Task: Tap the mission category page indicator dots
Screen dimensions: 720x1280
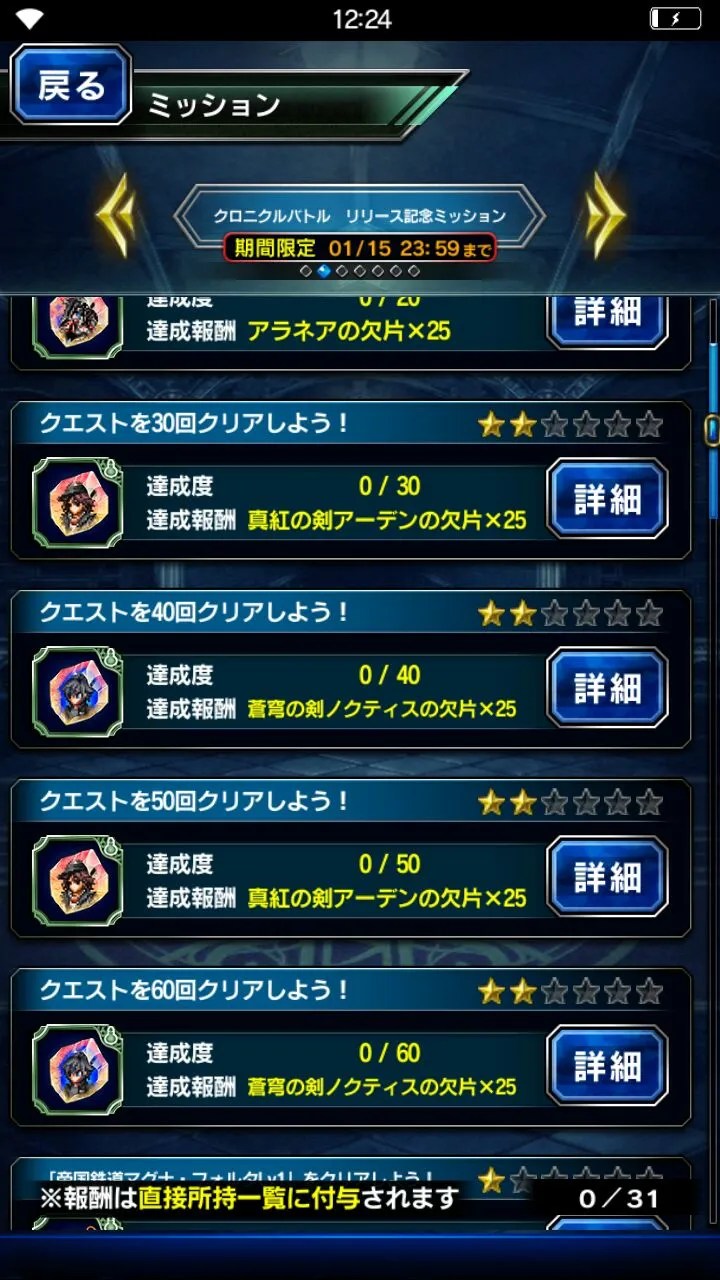Action: (x=360, y=271)
